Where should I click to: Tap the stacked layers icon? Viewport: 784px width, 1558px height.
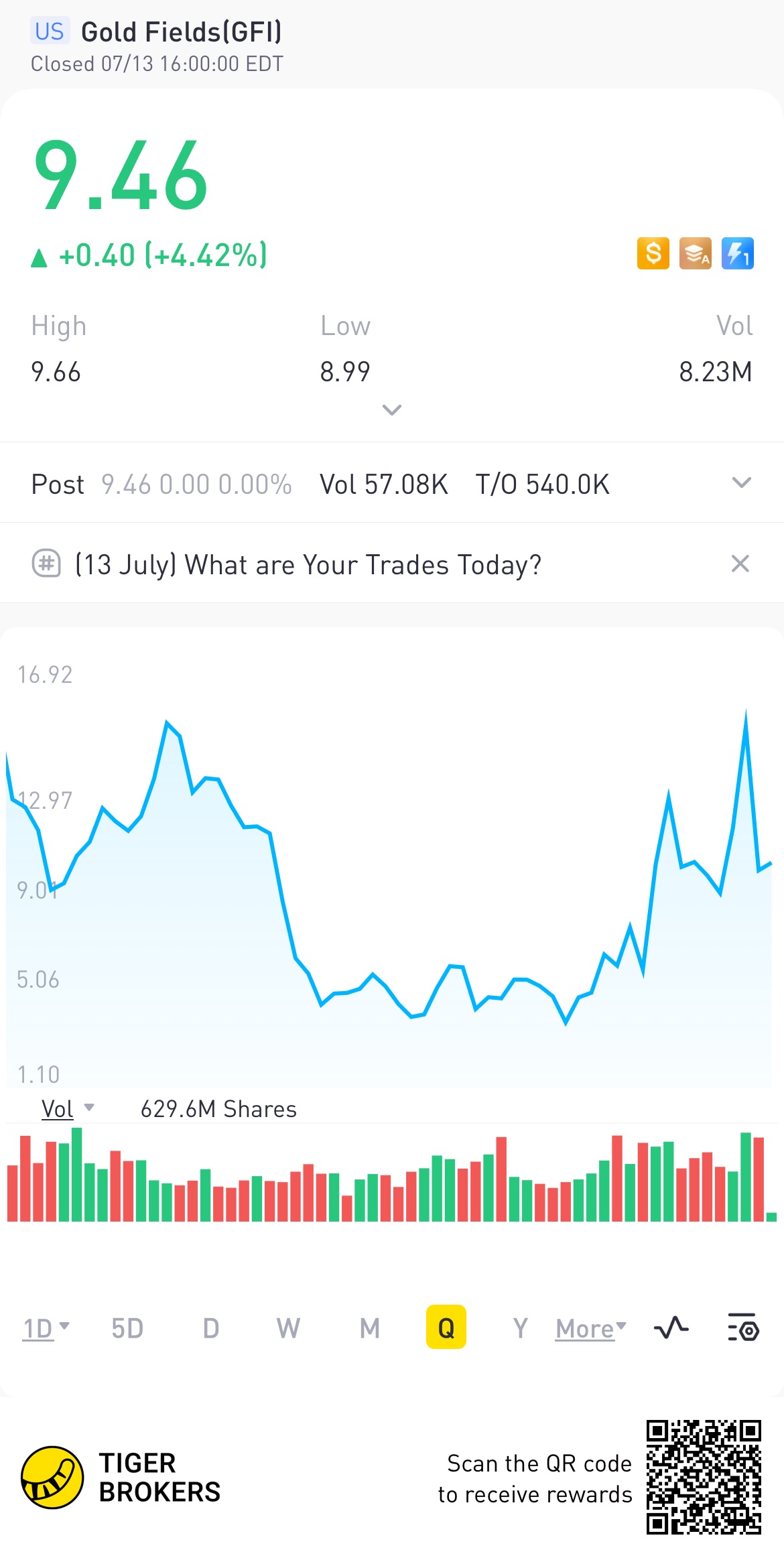click(x=695, y=254)
